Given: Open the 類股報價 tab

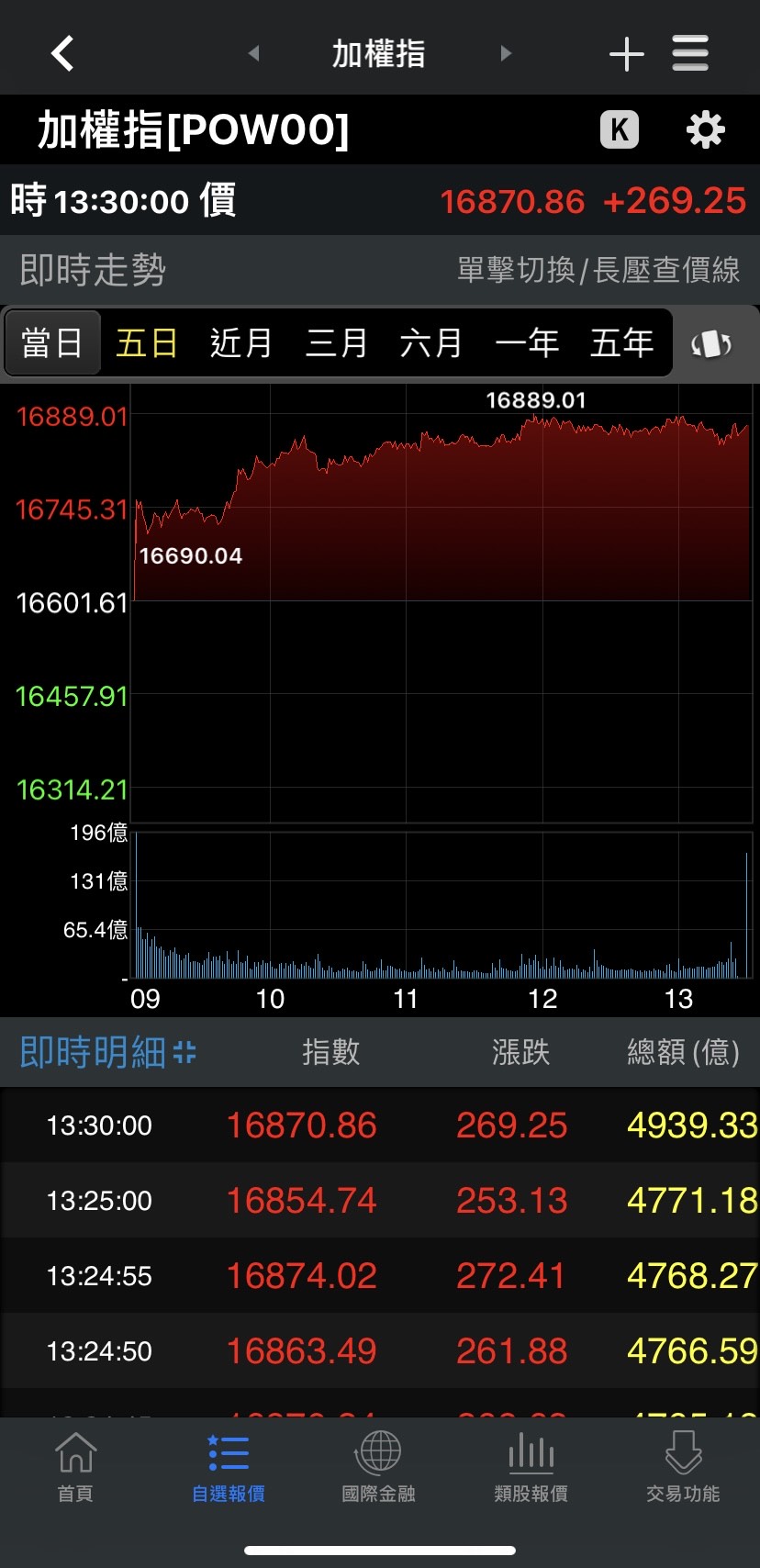Looking at the screenshot, I should tap(531, 1467).
